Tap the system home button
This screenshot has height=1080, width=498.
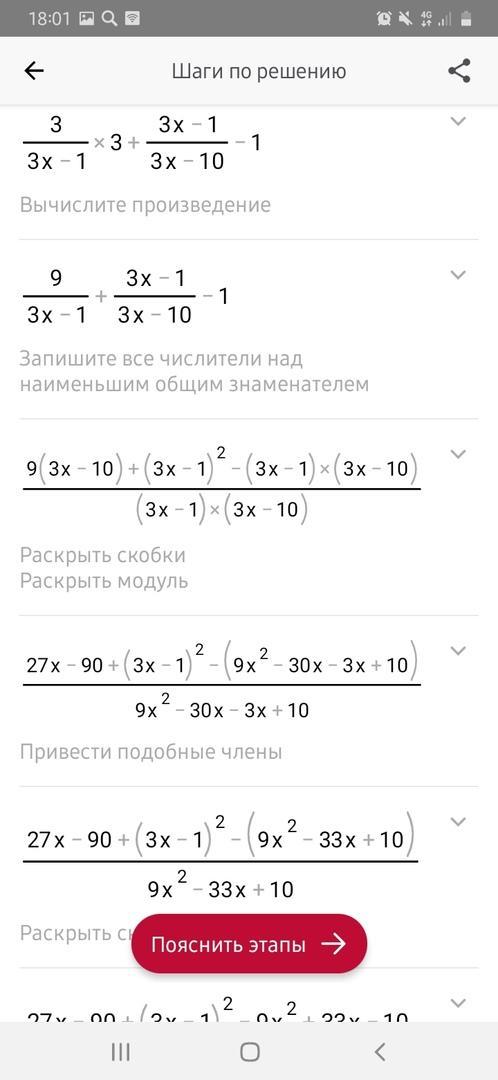pyautogui.click(x=249, y=1051)
